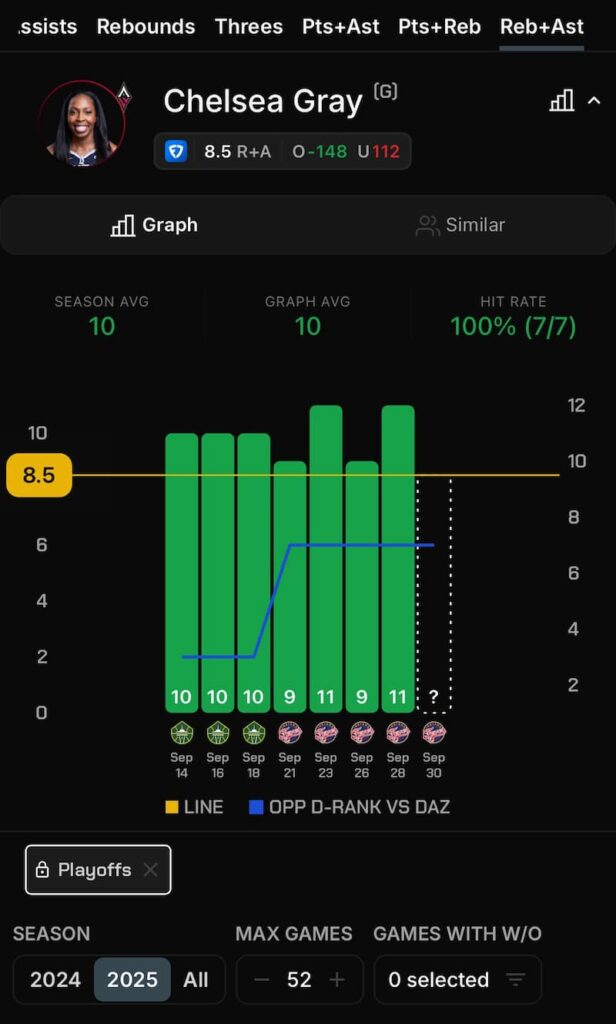Image resolution: width=616 pixels, height=1024 pixels.
Task: Remove the Playoffs filter chip
Action: (x=151, y=870)
